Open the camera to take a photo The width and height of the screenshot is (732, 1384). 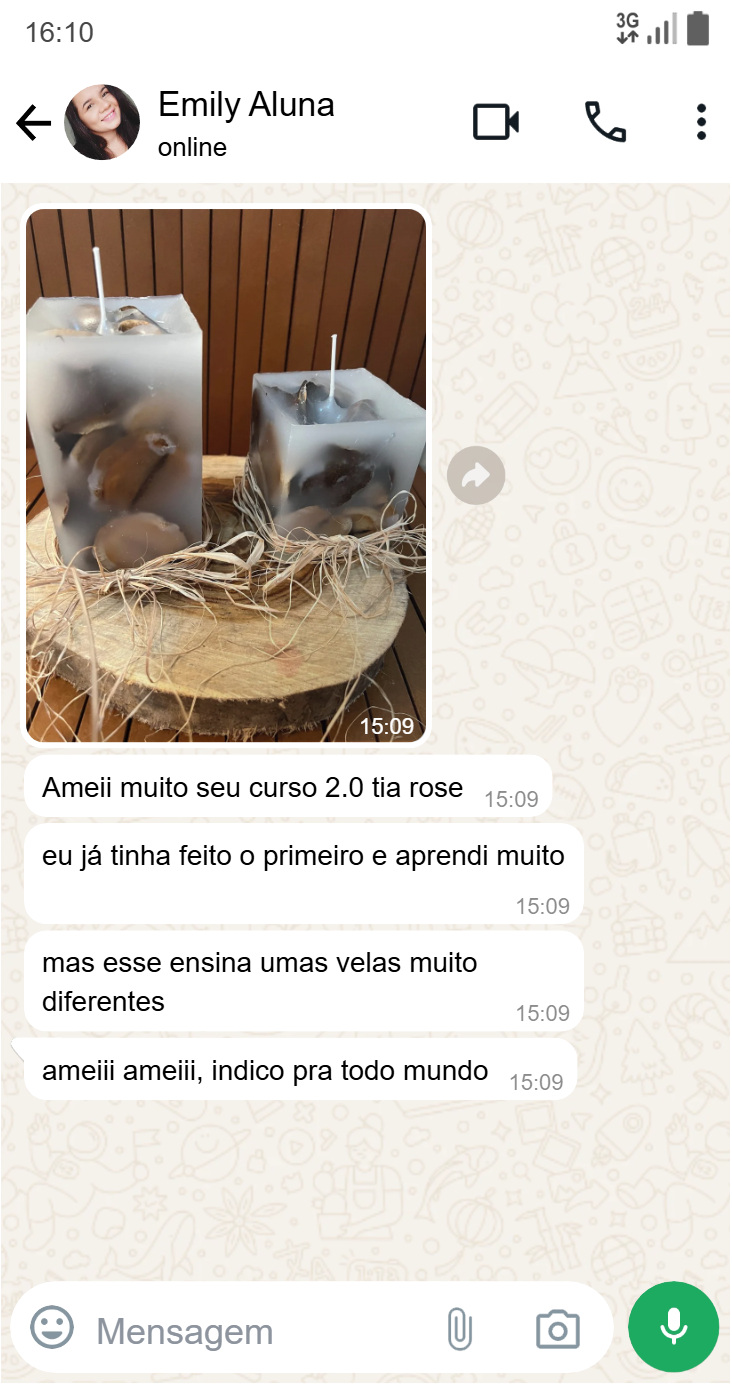[557, 1329]
